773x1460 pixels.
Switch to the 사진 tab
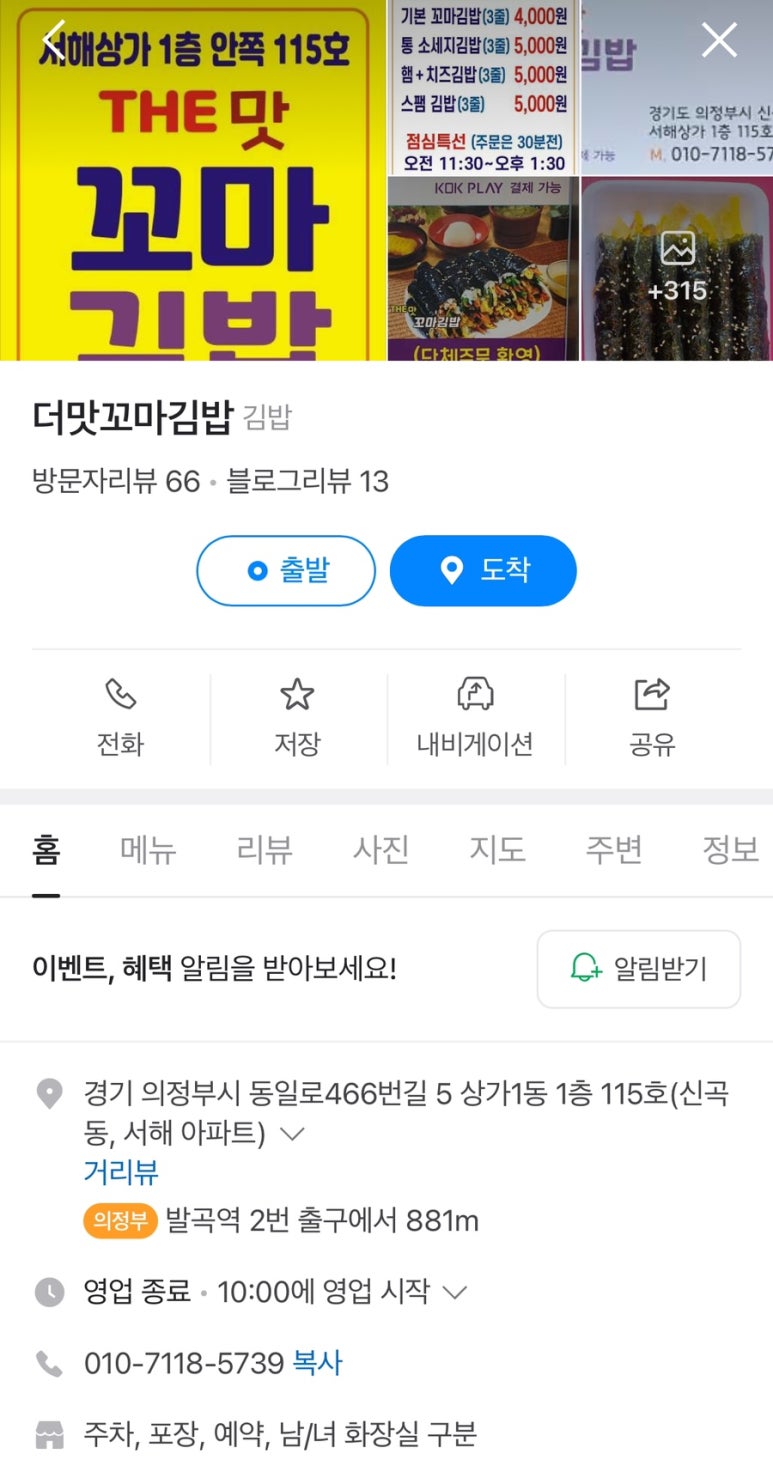click(381, 850)
